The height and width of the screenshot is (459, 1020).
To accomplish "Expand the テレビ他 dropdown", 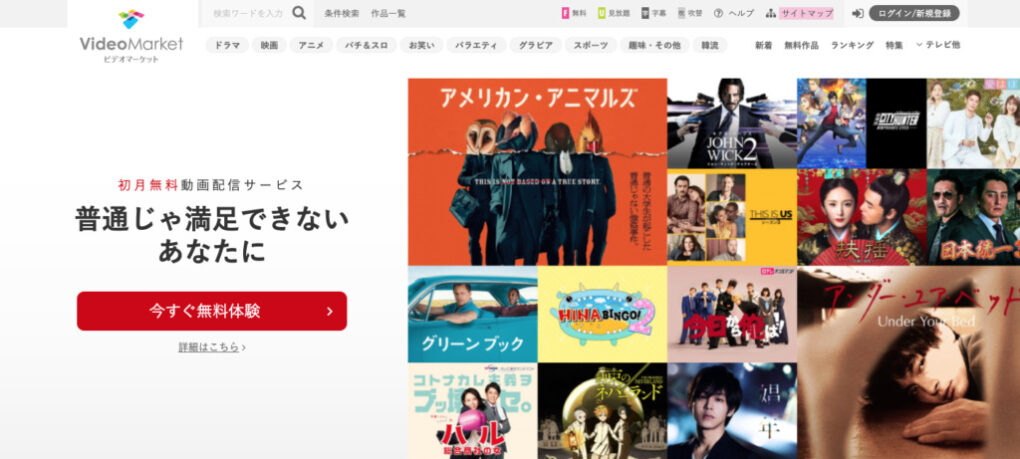I will [938, 45].
